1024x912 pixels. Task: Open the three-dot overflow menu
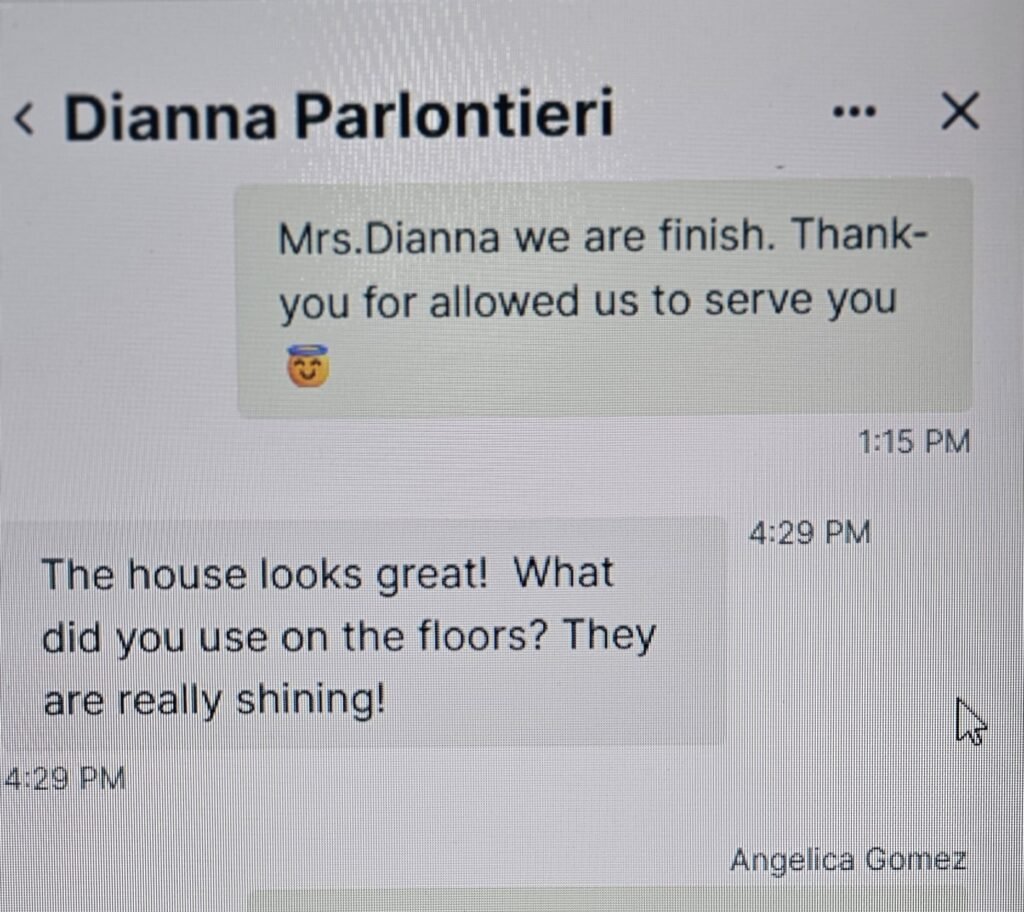tap(853, 112)
